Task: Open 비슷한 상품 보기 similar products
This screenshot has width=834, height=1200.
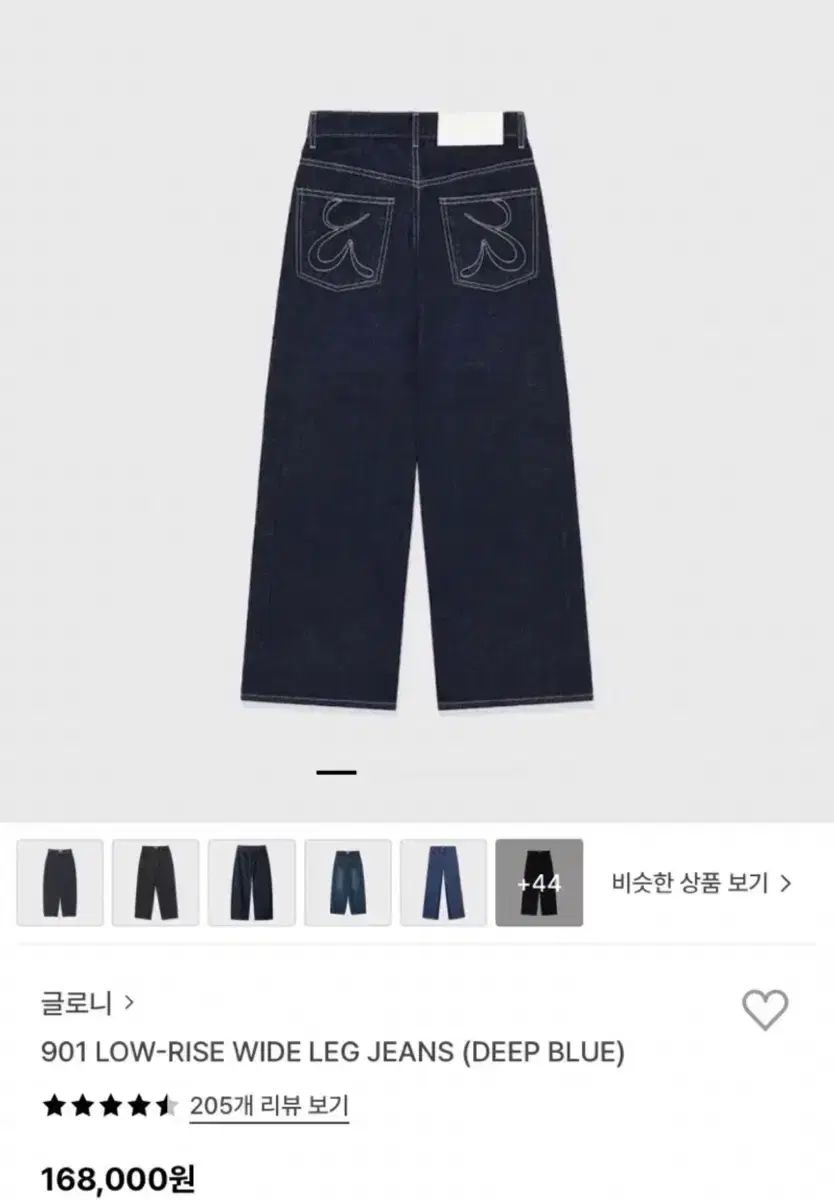Action: pos(701,883)
